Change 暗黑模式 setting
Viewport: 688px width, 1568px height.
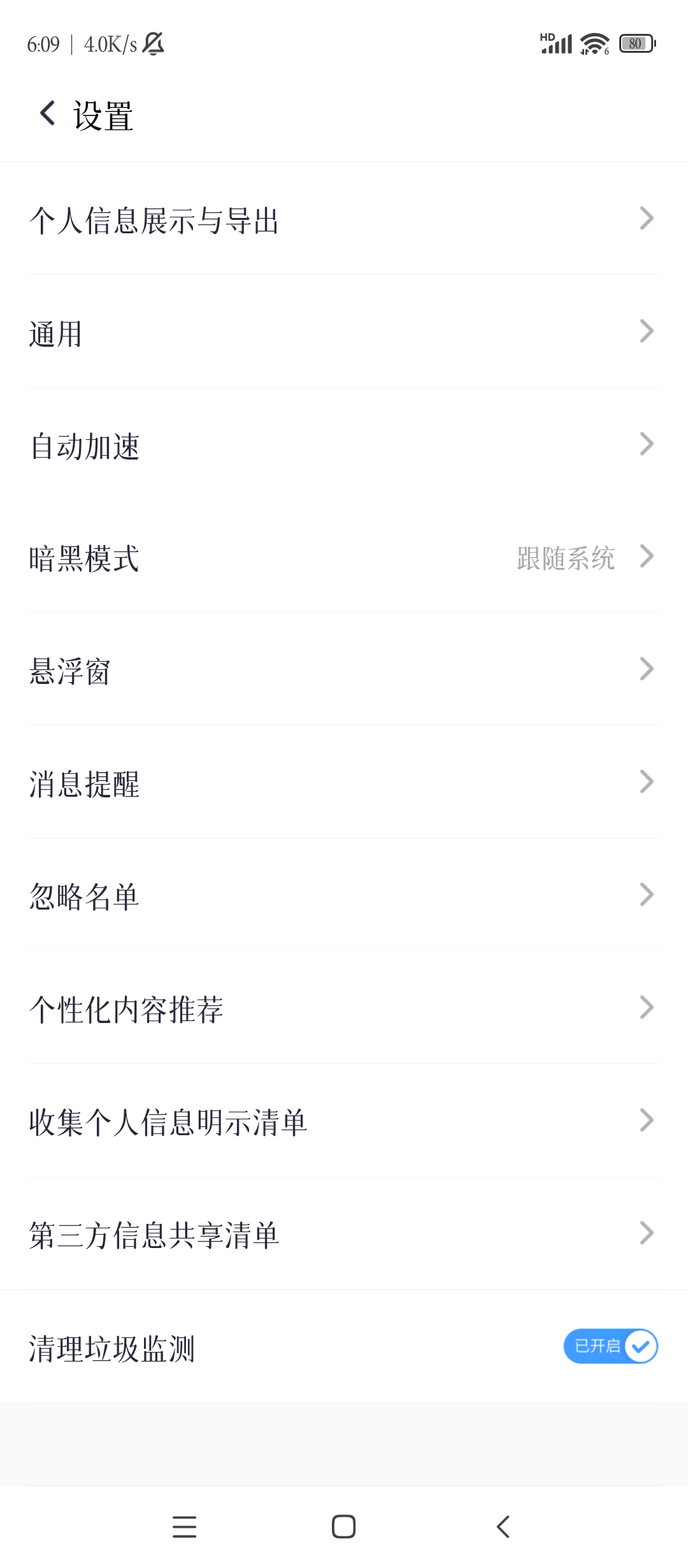coord(344,558)
